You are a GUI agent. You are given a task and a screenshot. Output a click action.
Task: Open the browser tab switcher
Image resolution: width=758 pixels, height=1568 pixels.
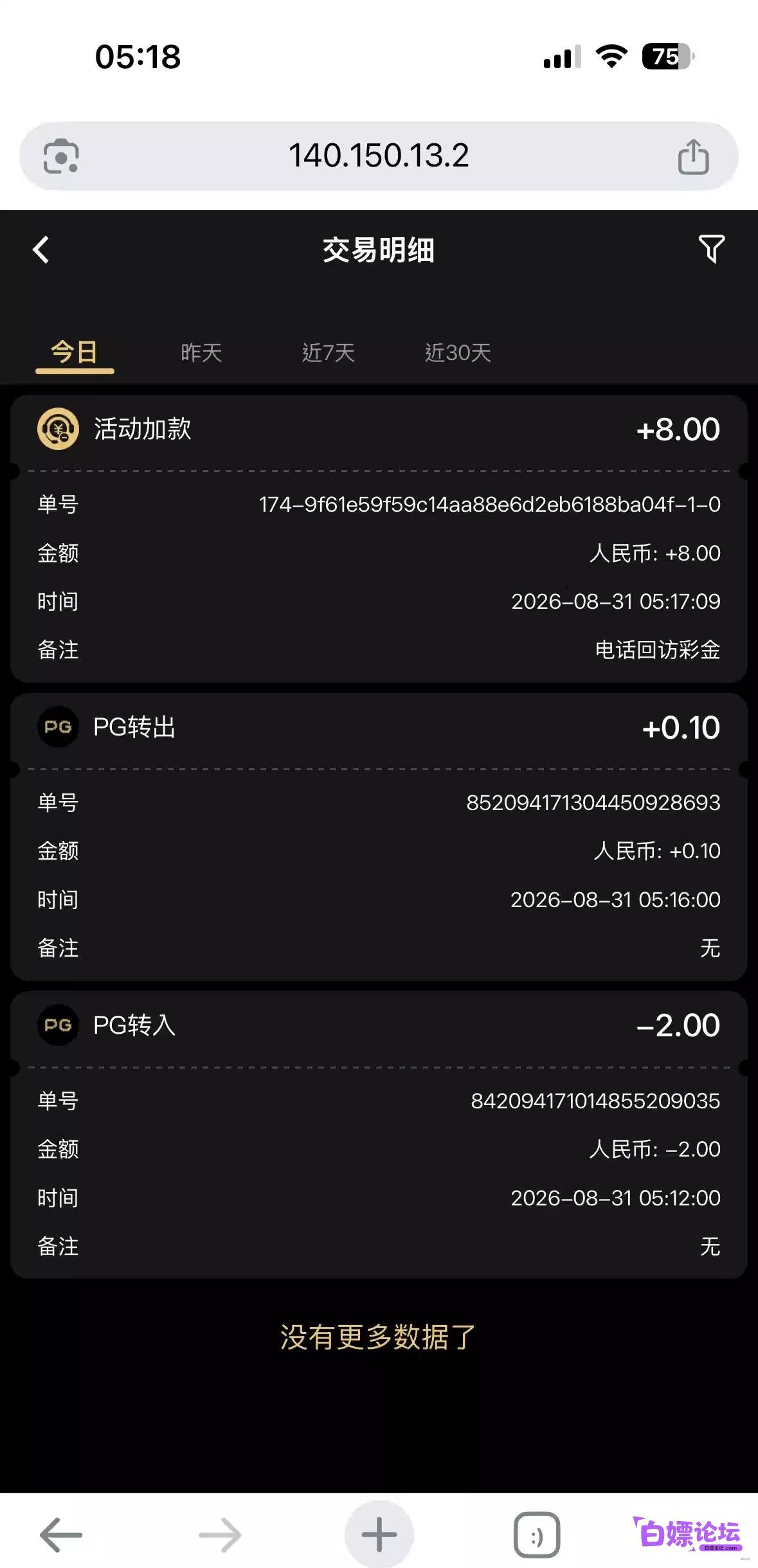click(x=537, y=1535)
